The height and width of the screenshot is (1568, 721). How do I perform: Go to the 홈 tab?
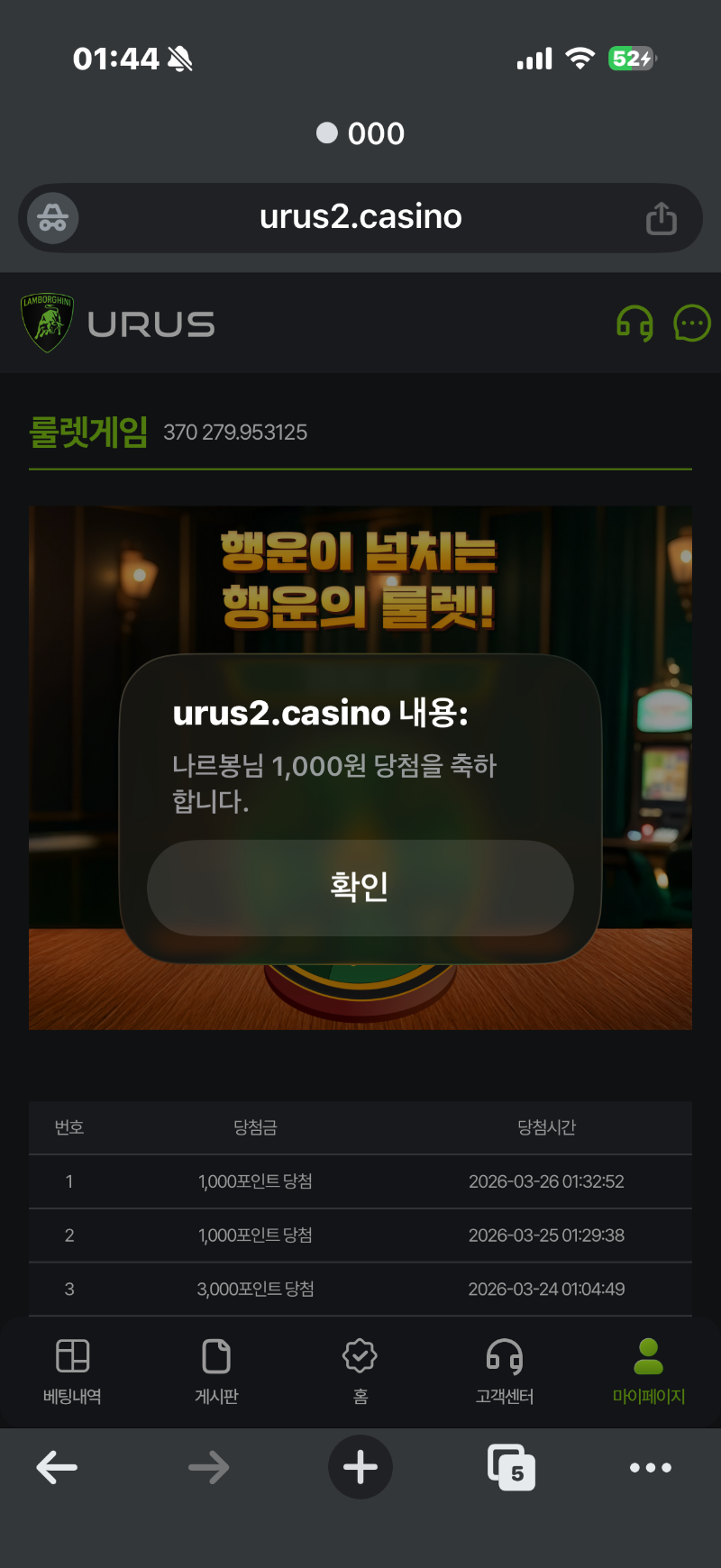(360, 1371)
